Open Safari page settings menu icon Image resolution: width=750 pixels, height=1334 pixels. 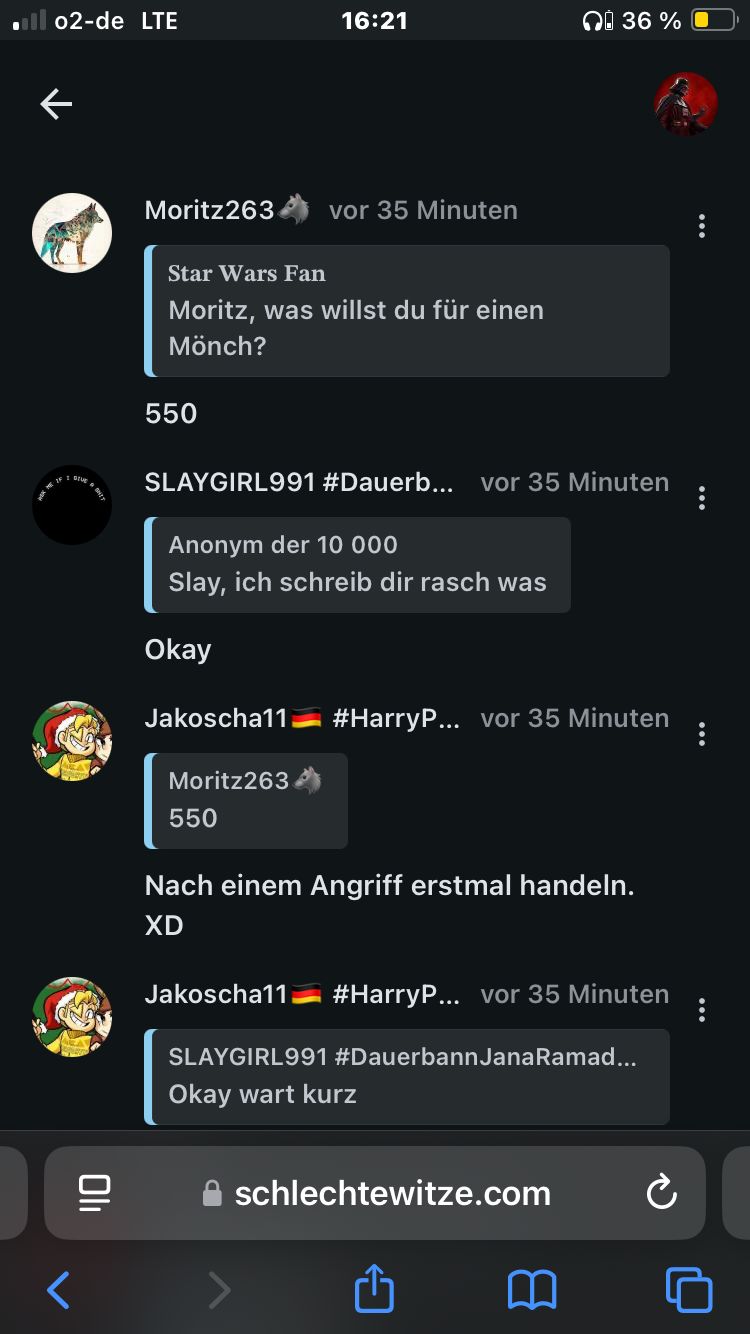94,1192
